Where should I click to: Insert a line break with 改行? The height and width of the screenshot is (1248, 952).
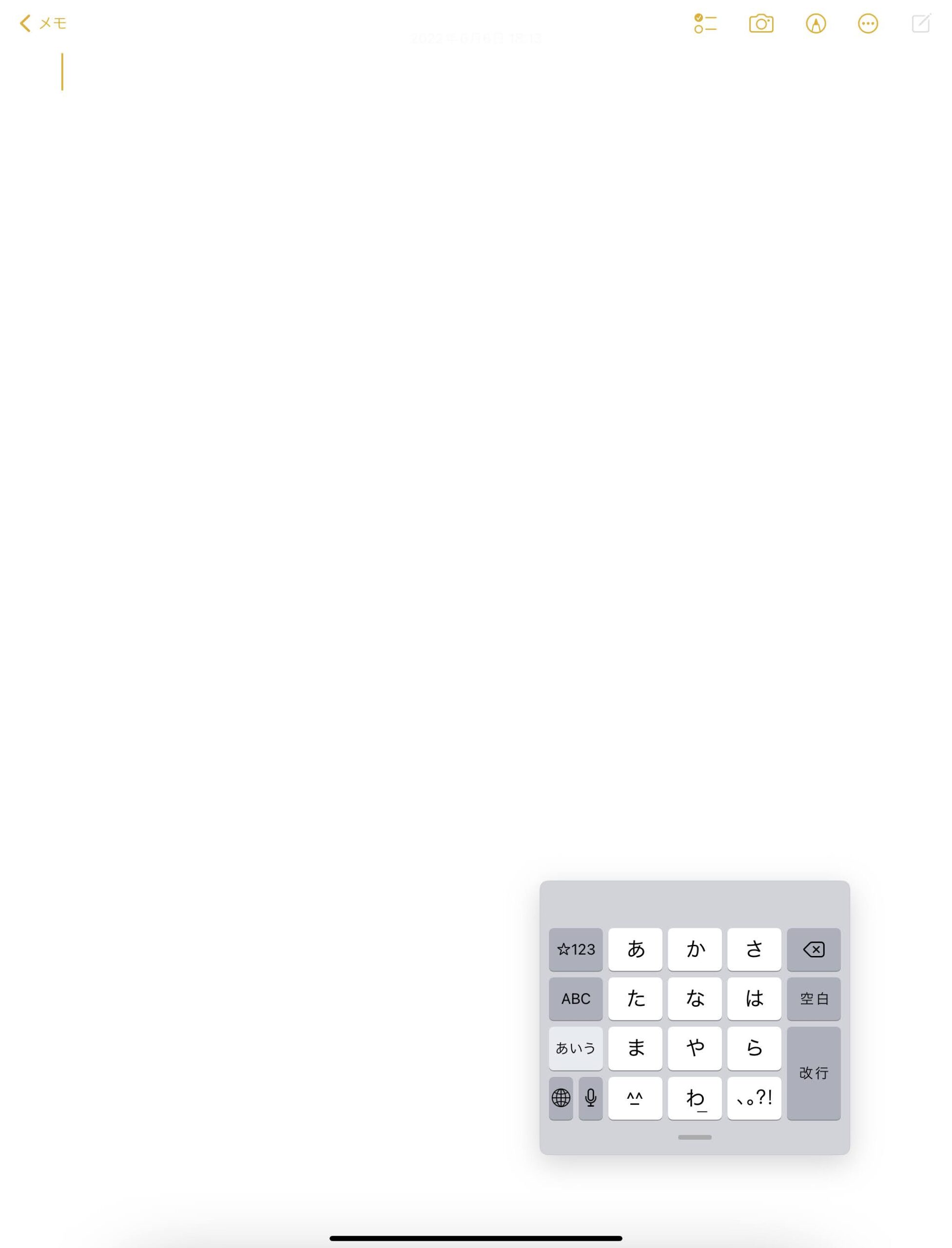click(813, 1072)
